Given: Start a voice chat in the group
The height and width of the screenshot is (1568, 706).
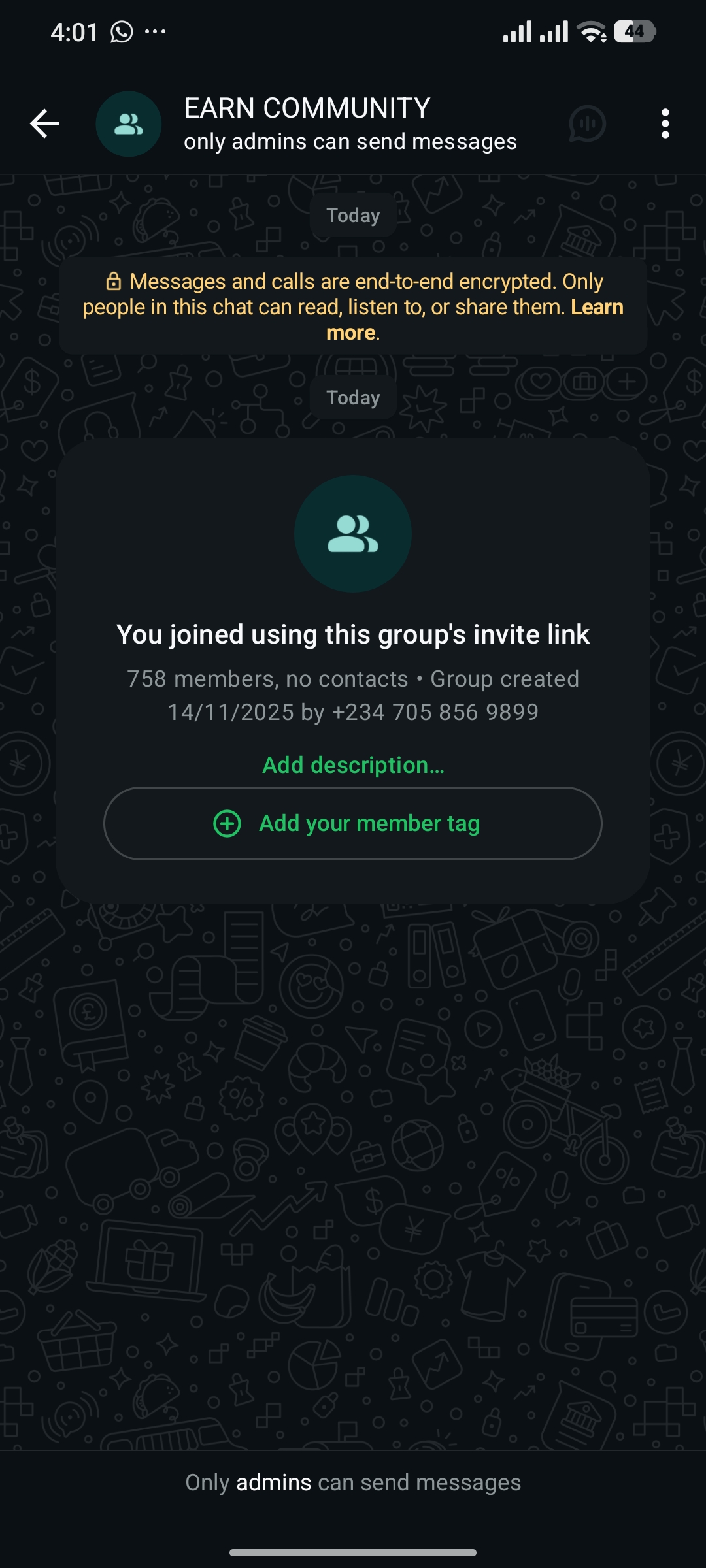Looking at the screenshot, I should click(587, 123).
